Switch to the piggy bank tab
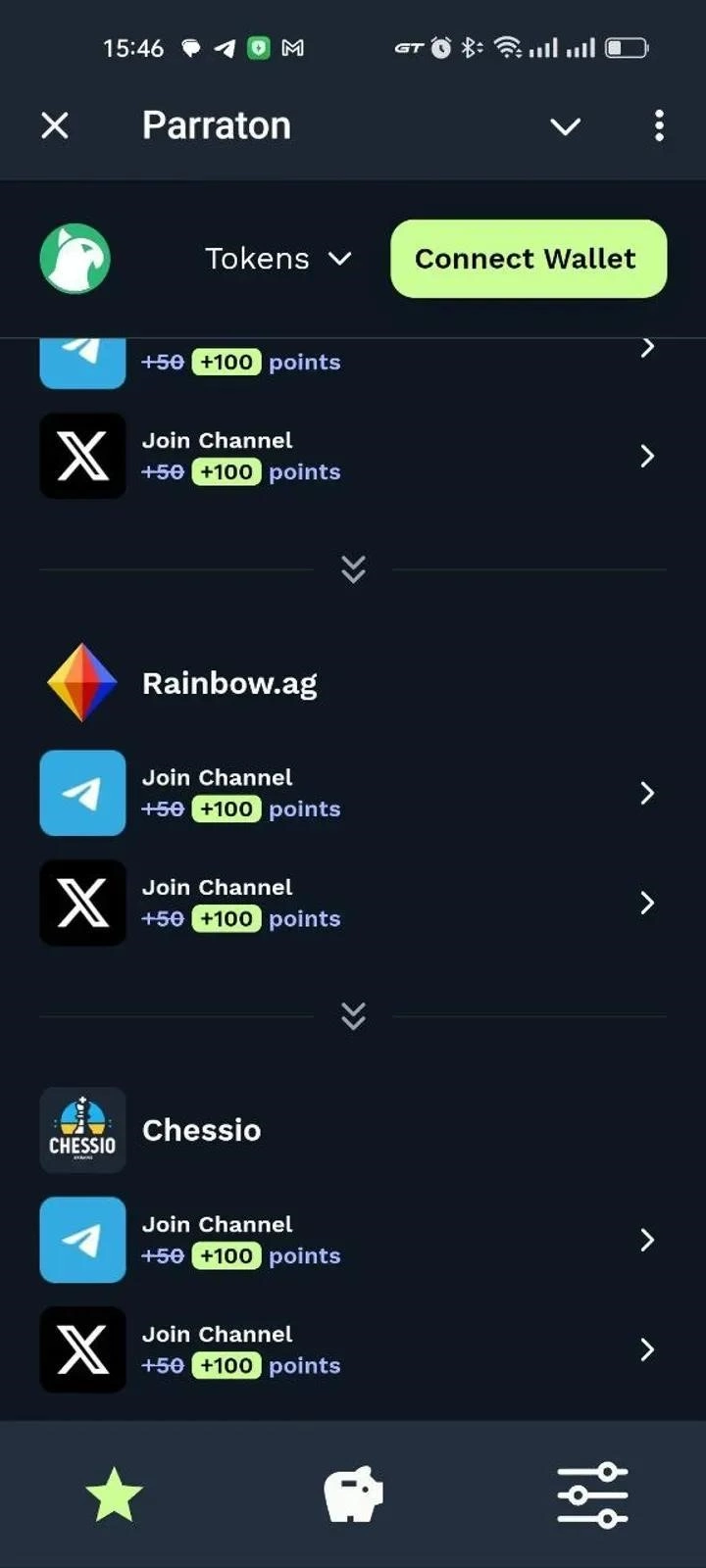The height and width of the screenshot is (1568, 706). point(353,1495)
